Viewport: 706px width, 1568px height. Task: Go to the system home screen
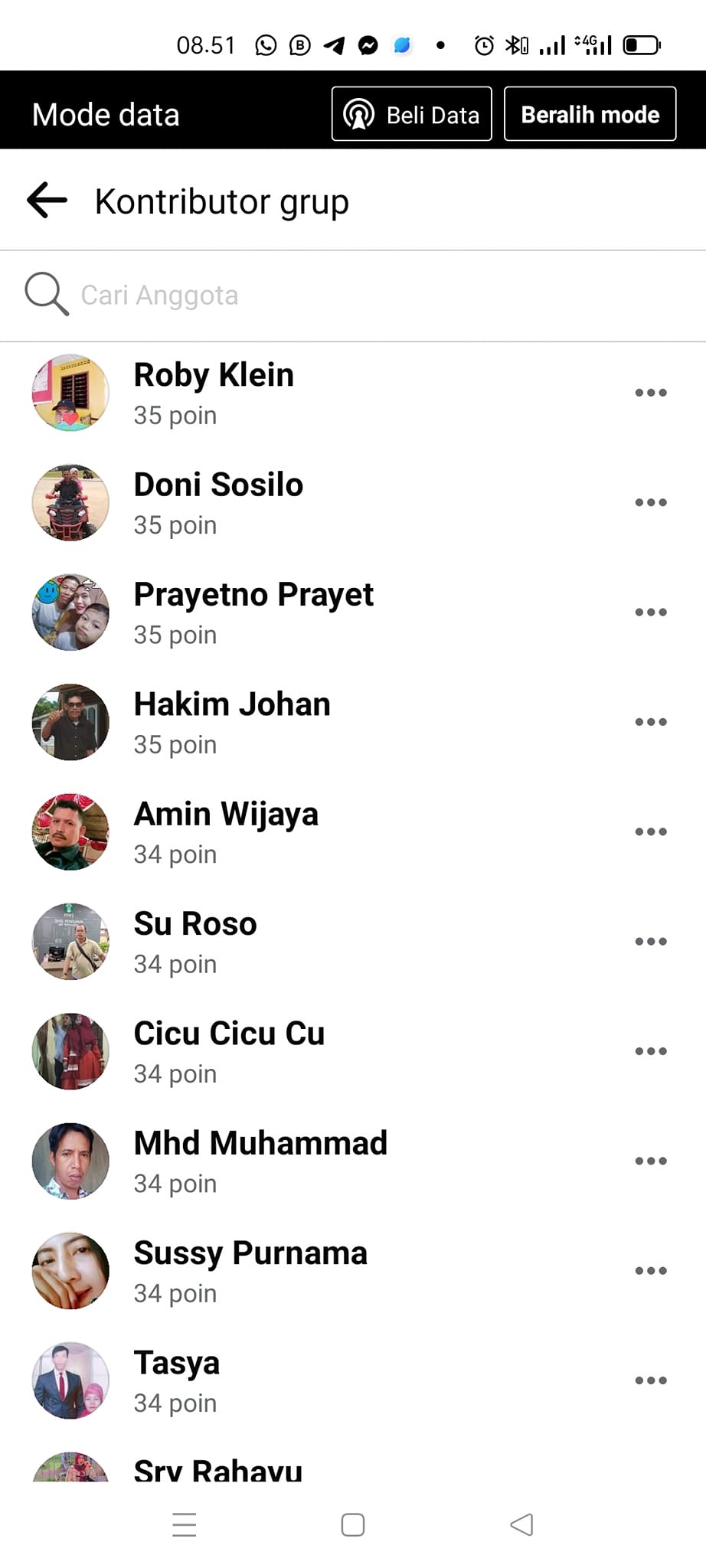353,1525
